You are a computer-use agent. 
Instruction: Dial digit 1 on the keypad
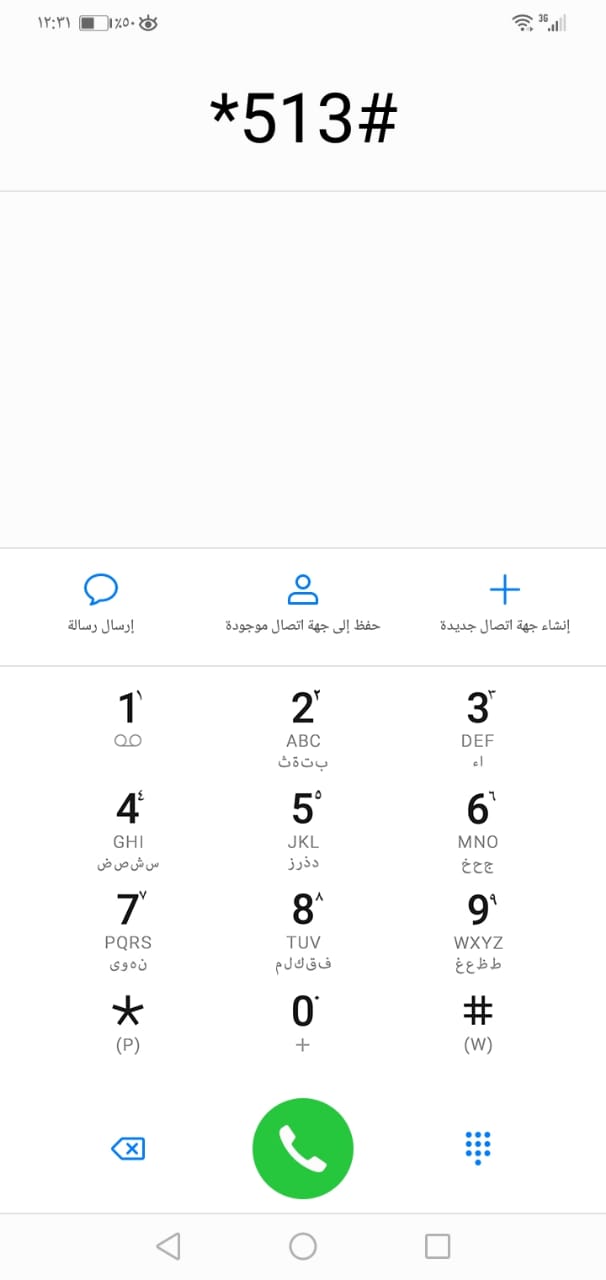click(x=128, y=720)
